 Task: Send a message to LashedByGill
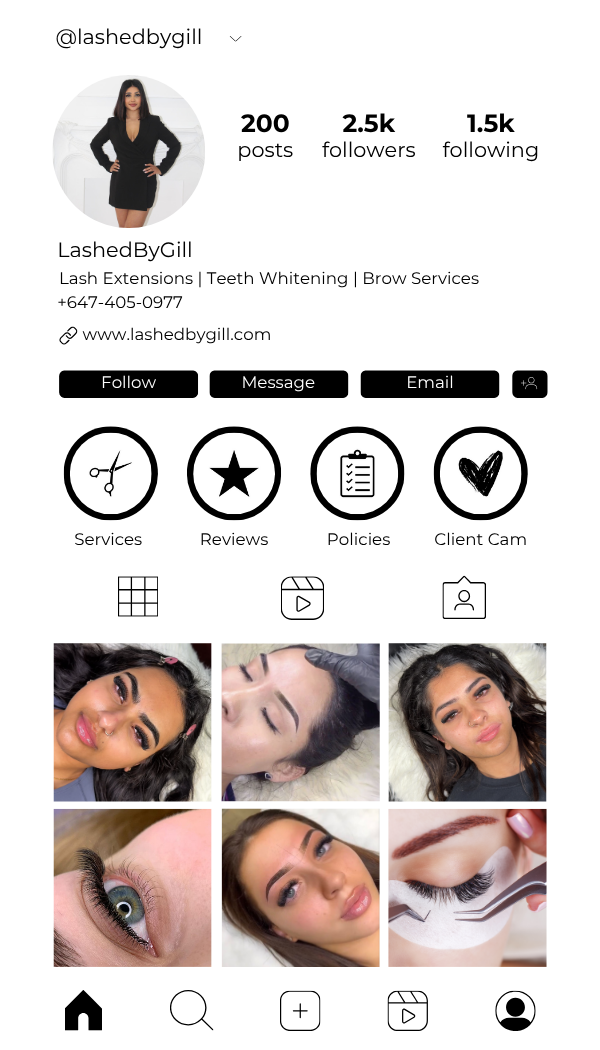[278, 383]
